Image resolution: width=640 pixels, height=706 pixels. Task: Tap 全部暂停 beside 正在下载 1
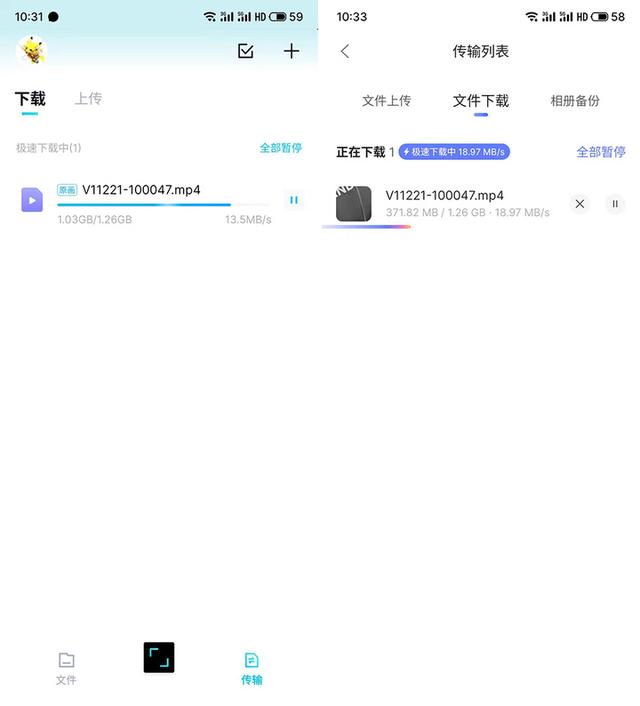(x=600, y=152)
